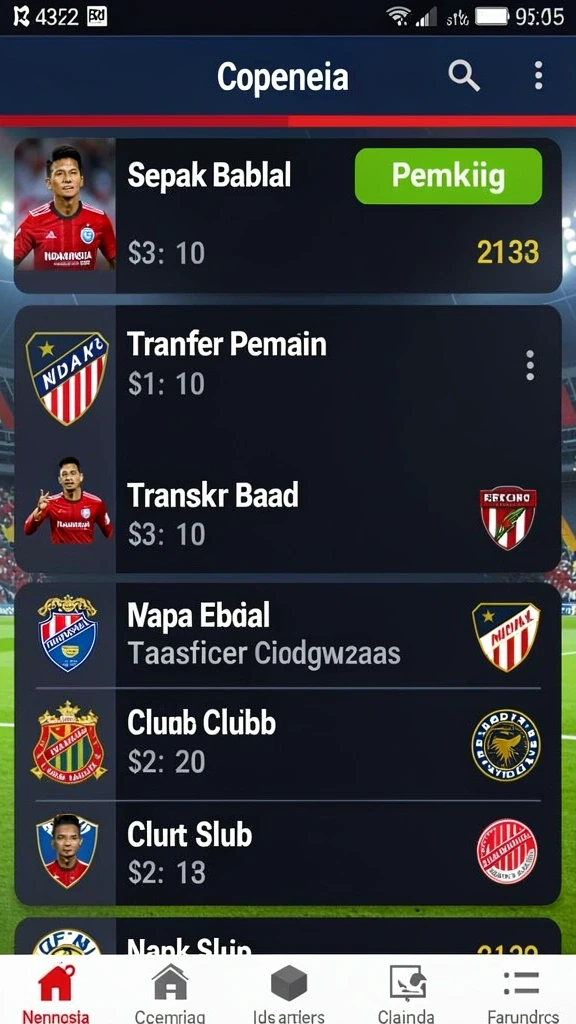The height and width of the screenshot is (1024, 576).
Task: Open the Sepak Bablal card
Action: (287, 215)
